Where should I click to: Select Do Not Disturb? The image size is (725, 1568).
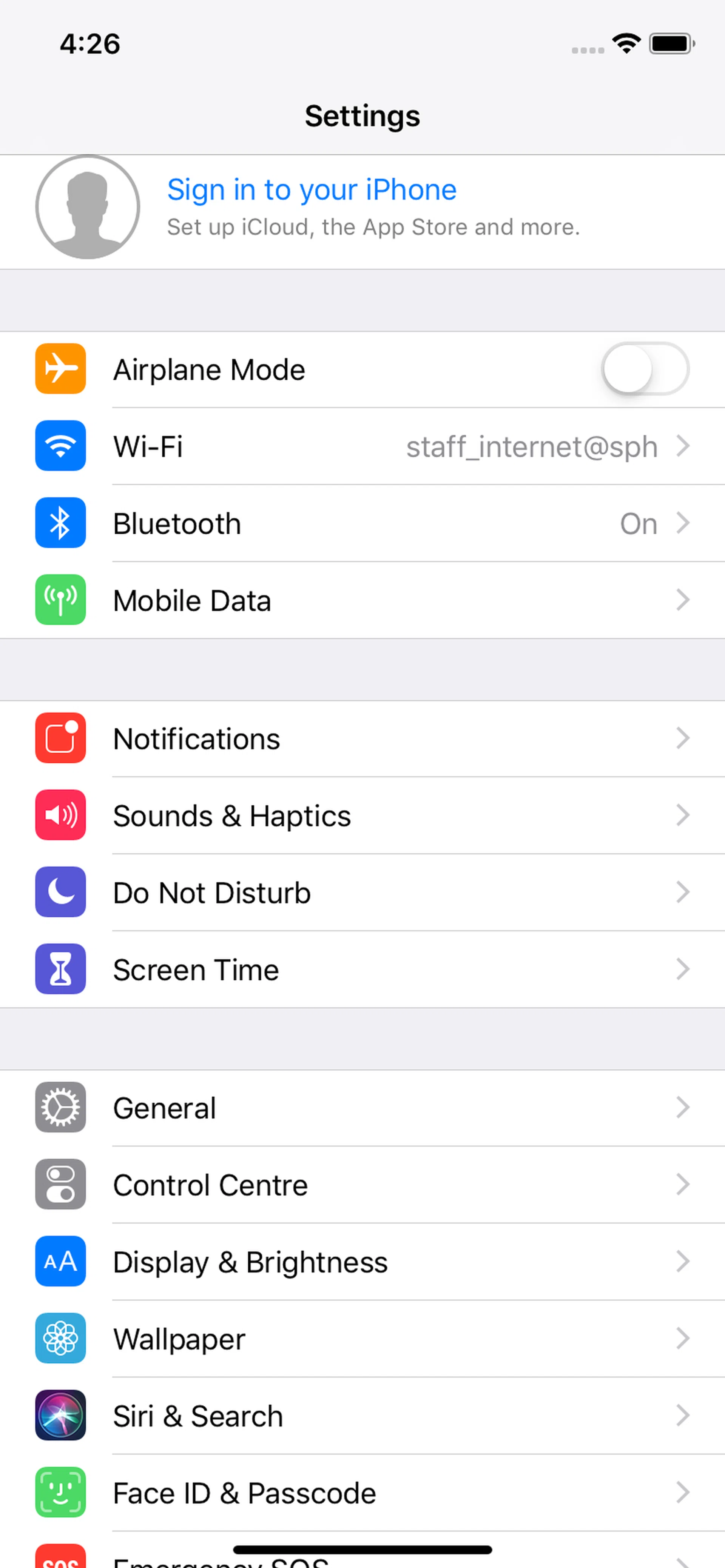[362, 892]
